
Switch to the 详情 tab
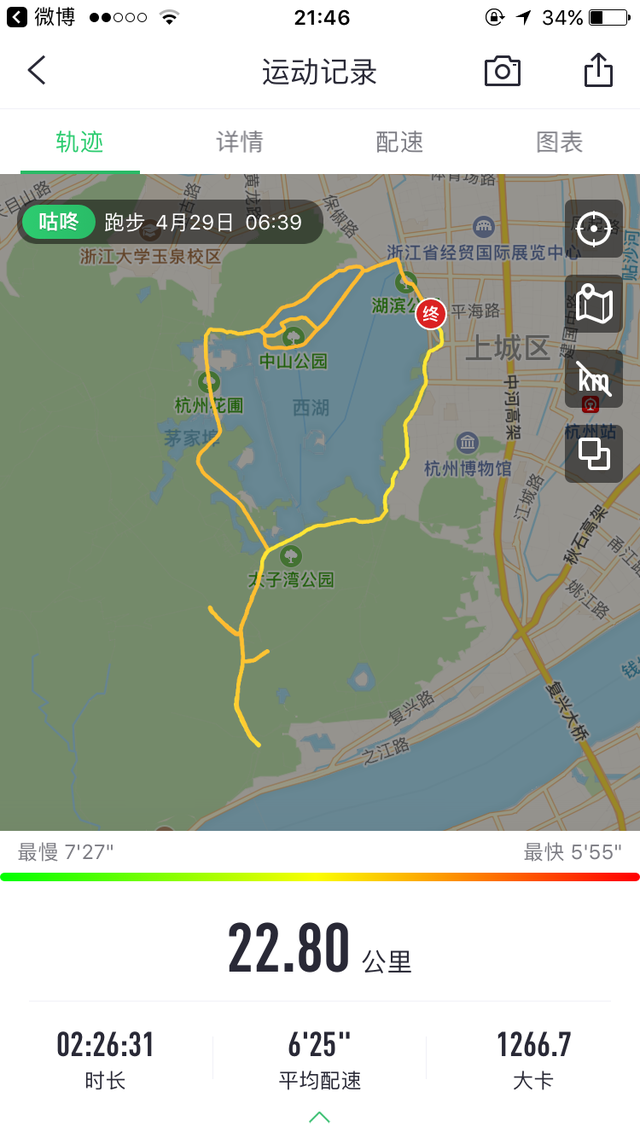[x=240, y=142]
